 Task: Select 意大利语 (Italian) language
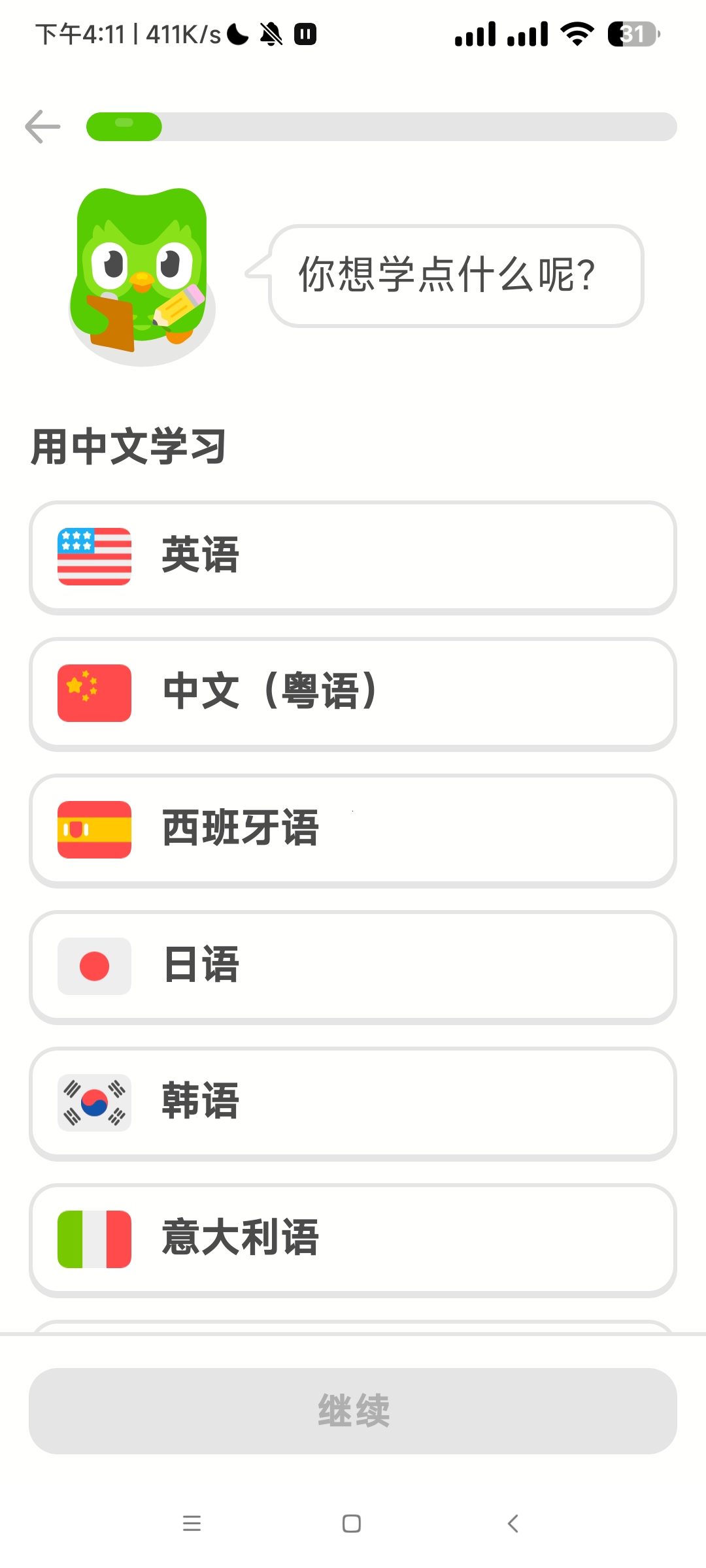353,1239
